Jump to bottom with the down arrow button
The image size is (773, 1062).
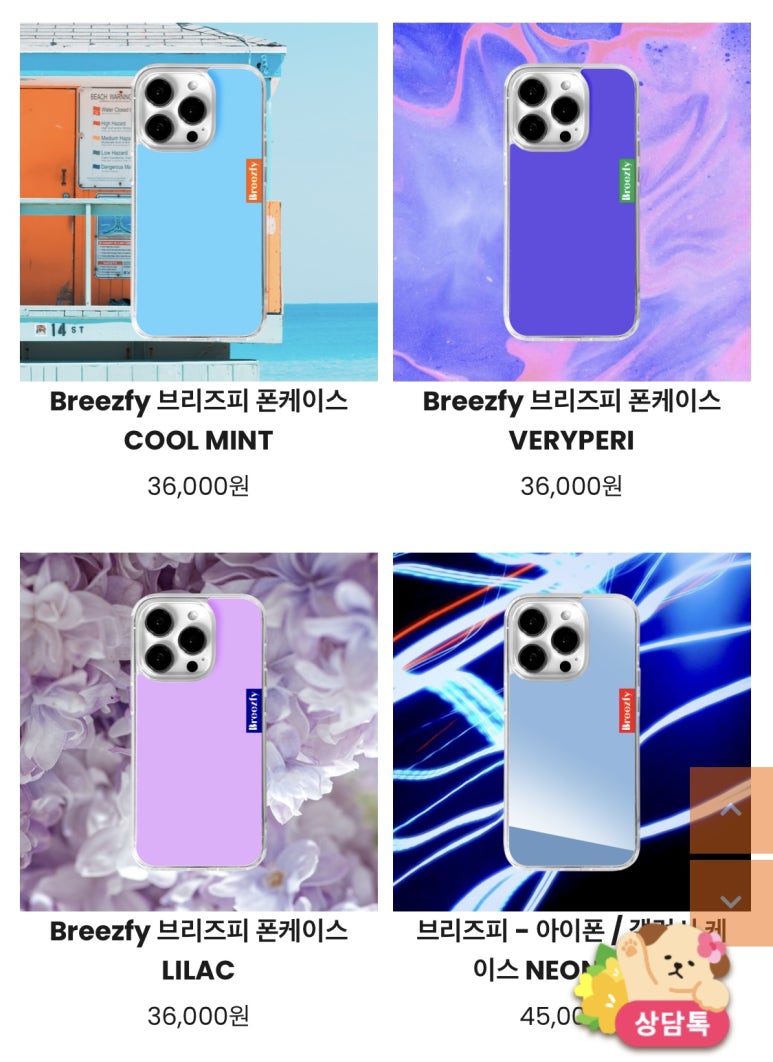731,901
